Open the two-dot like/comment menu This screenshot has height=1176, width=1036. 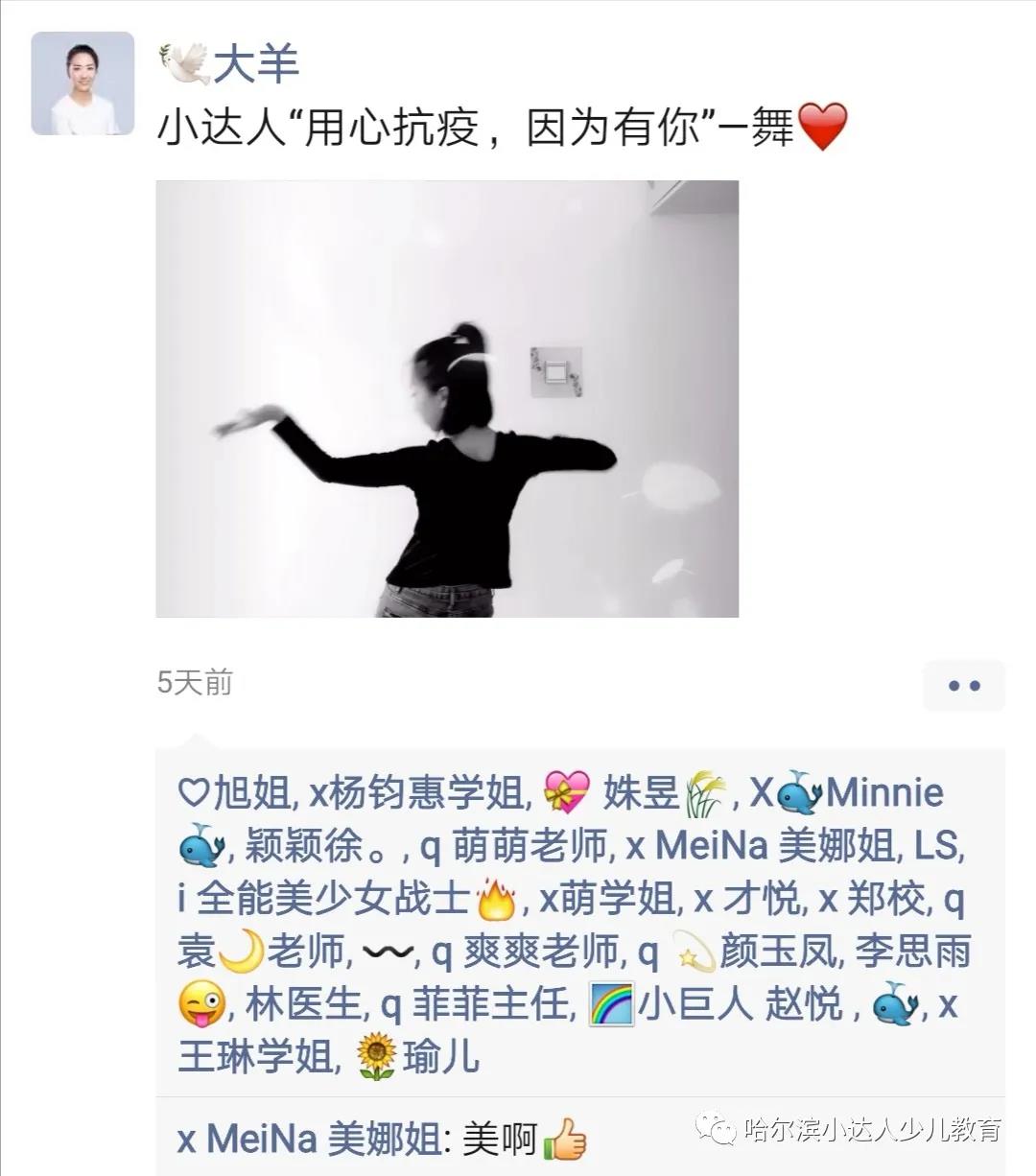(963, 686)
